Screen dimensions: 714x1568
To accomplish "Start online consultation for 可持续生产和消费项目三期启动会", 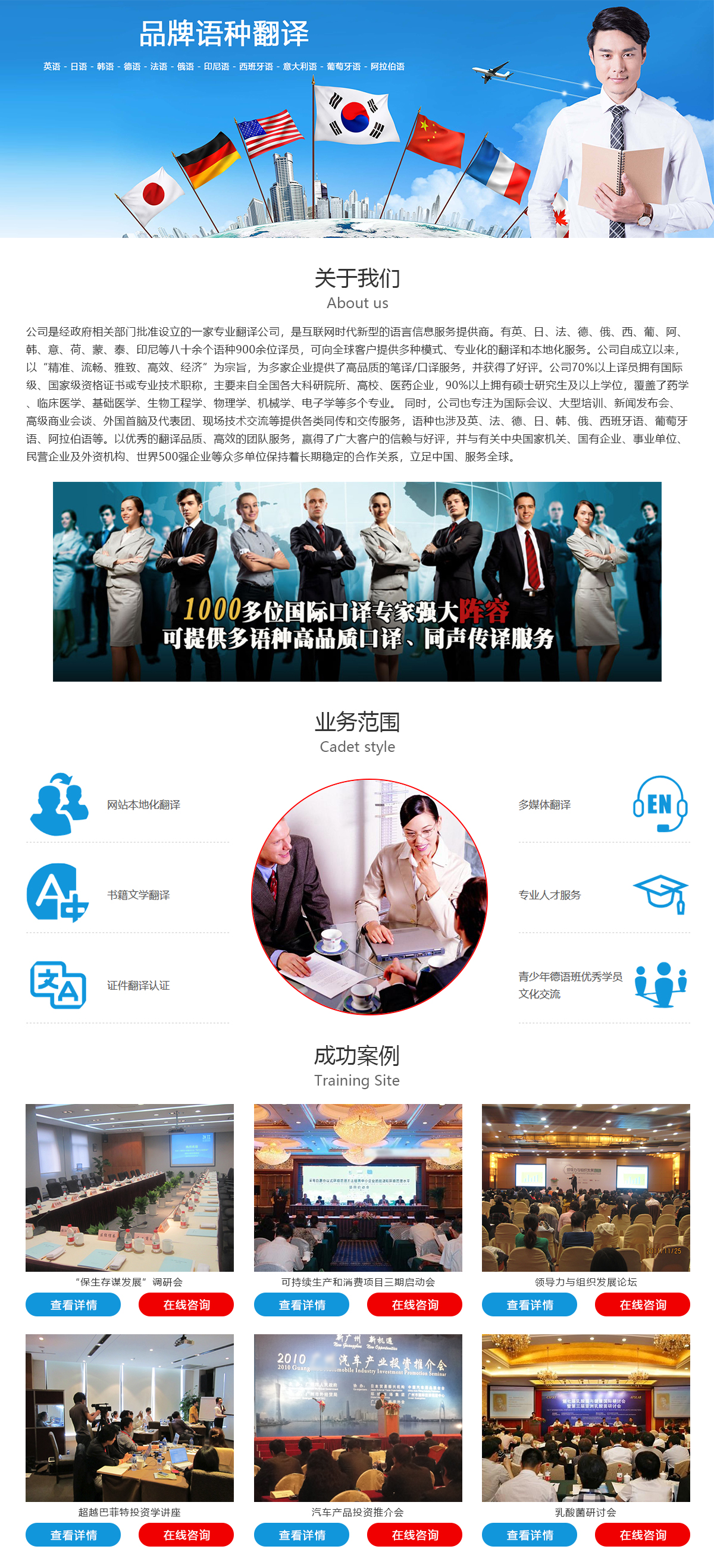I will [x=415, y=1304].
